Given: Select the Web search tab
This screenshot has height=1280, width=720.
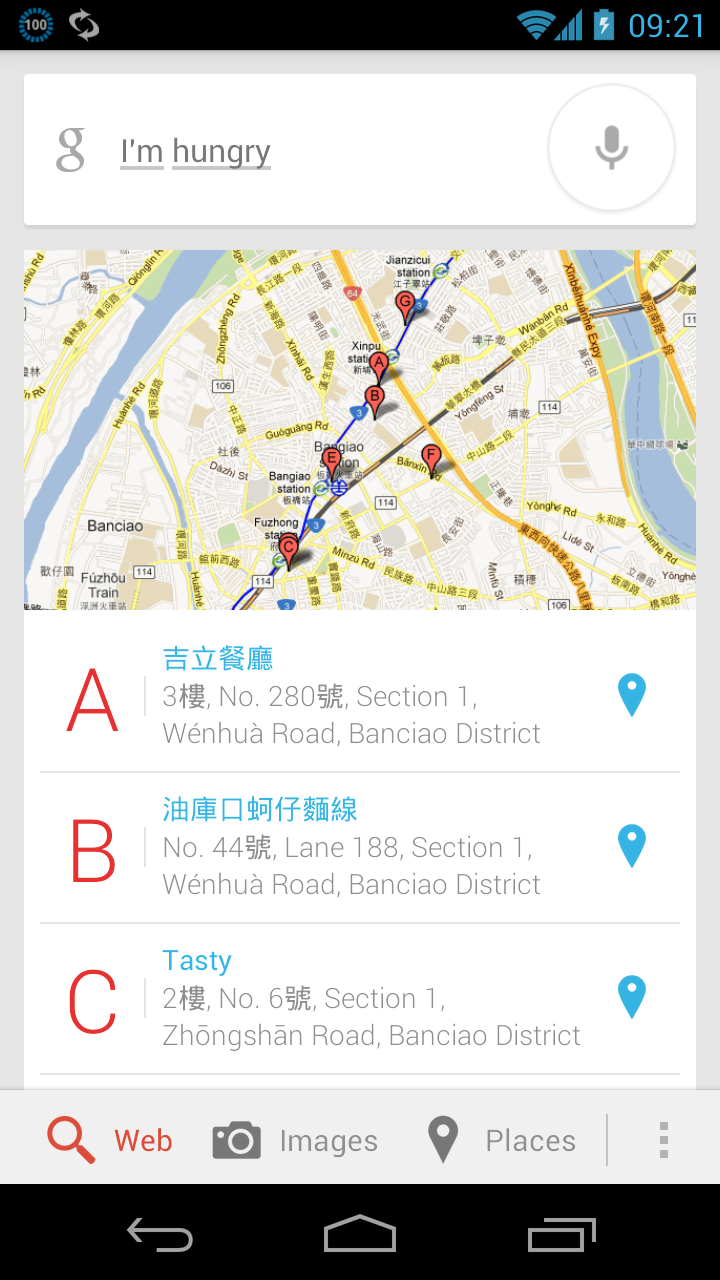Looking at the screenshot, I should pyautogui.click(x=110, y=1140).
